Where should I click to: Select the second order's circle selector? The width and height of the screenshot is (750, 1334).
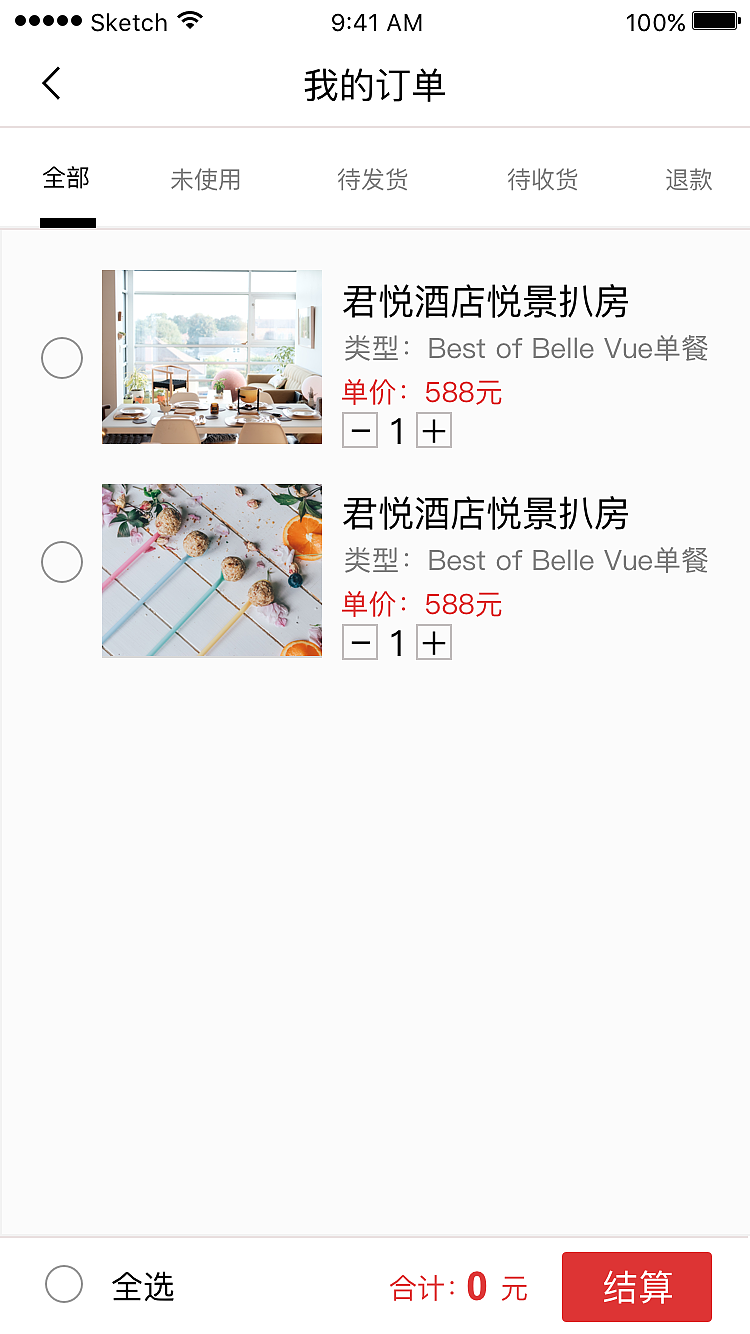click(62, 561)
